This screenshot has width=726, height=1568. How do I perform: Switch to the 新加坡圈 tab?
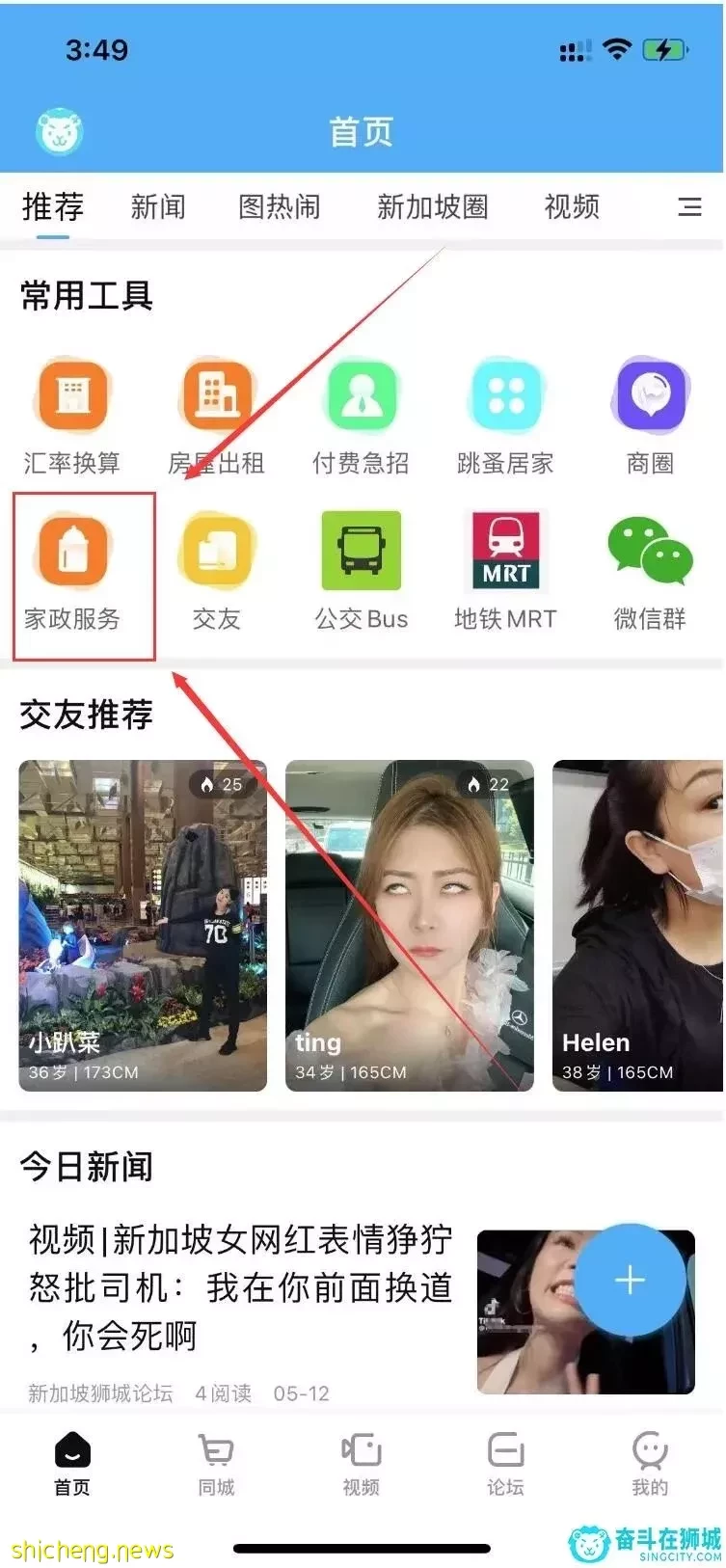click(433, 206)
